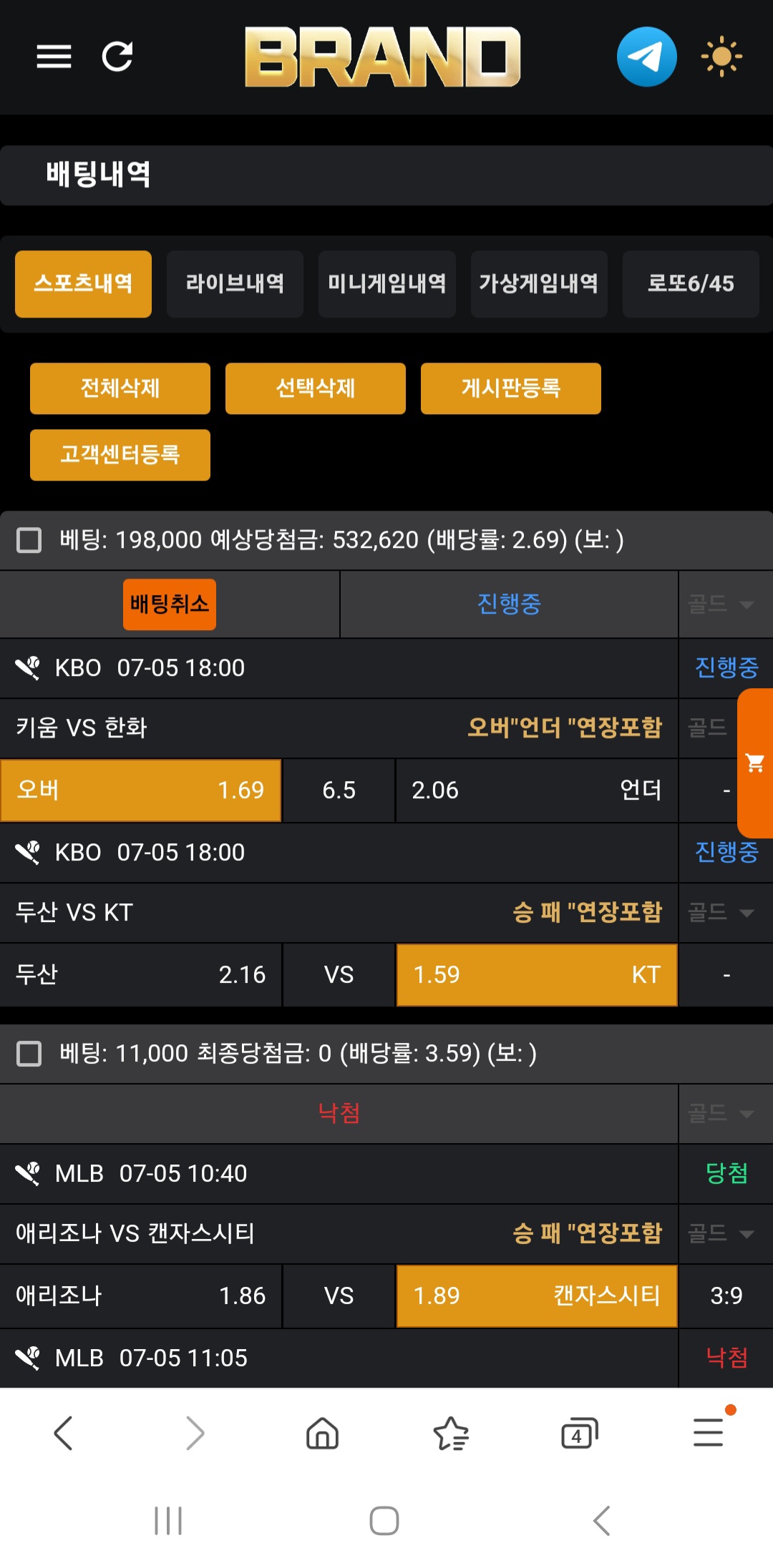Cancel bet with 배팅취소 button
Viewport: 773px width, 1568px height.
pyautogui.click(x=170, y=604)
